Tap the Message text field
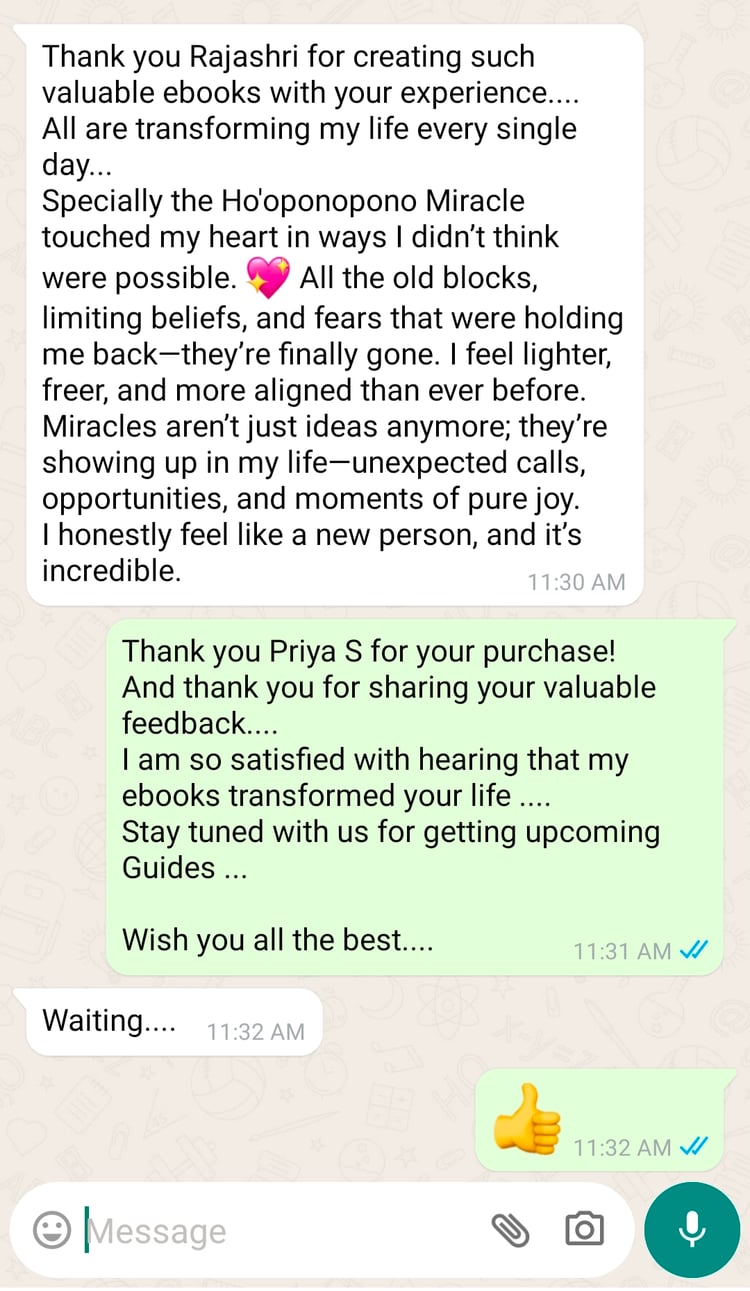 (x=280, y=1231)
